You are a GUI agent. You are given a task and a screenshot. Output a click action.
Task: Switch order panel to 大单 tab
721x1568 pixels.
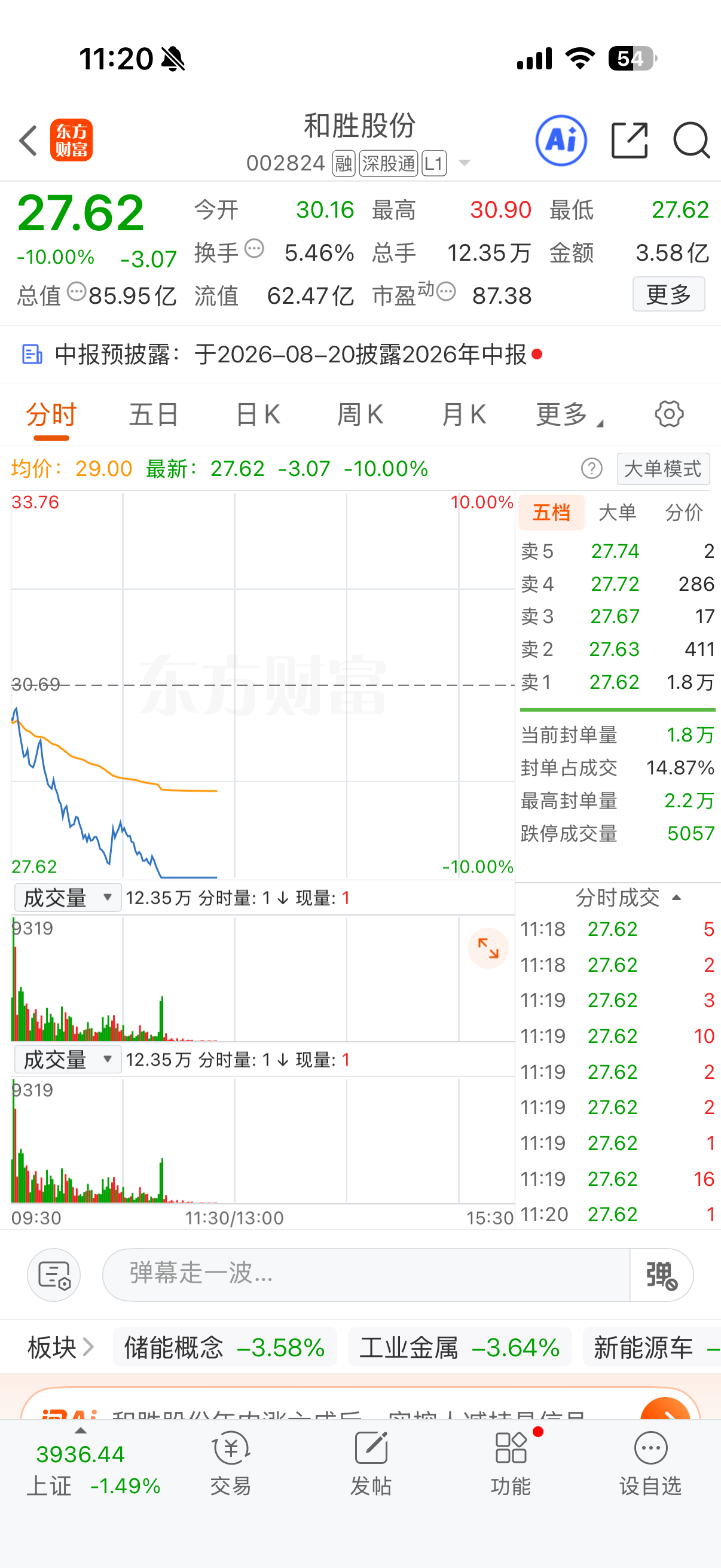[618, 513]
